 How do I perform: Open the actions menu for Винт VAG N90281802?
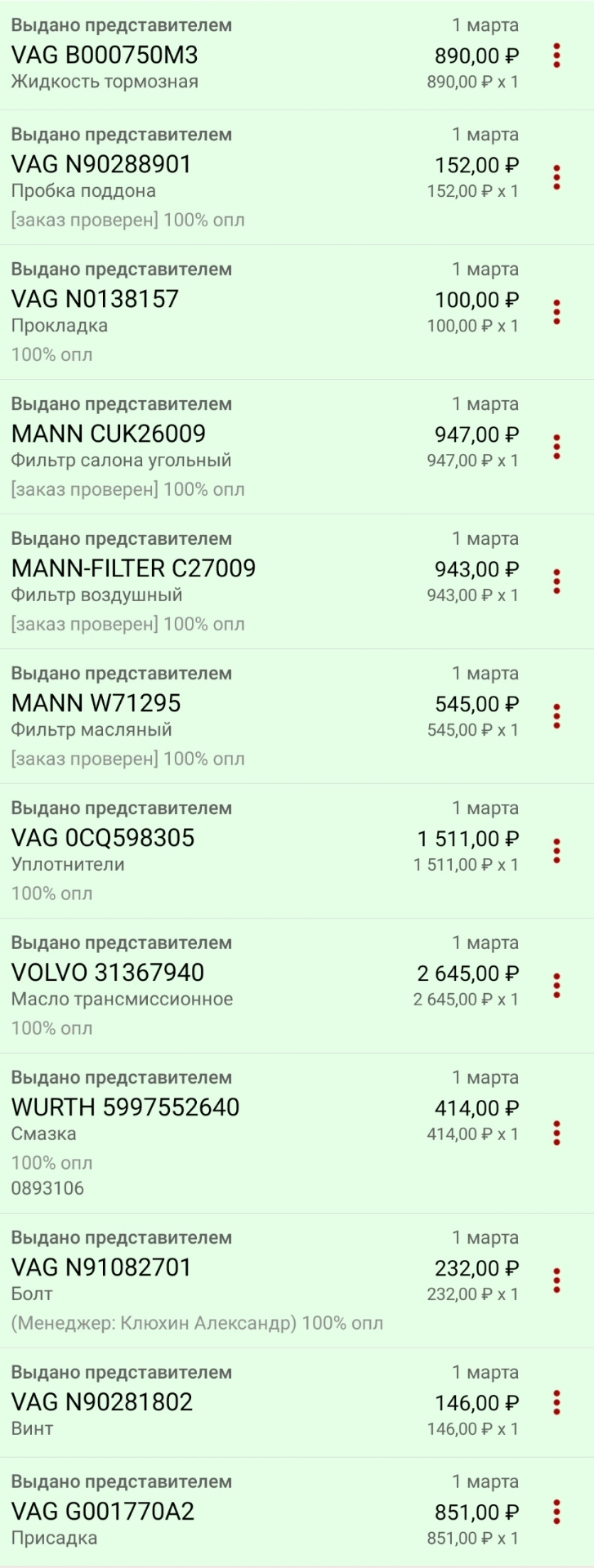pyautogui.click(x=556, y=1403)
